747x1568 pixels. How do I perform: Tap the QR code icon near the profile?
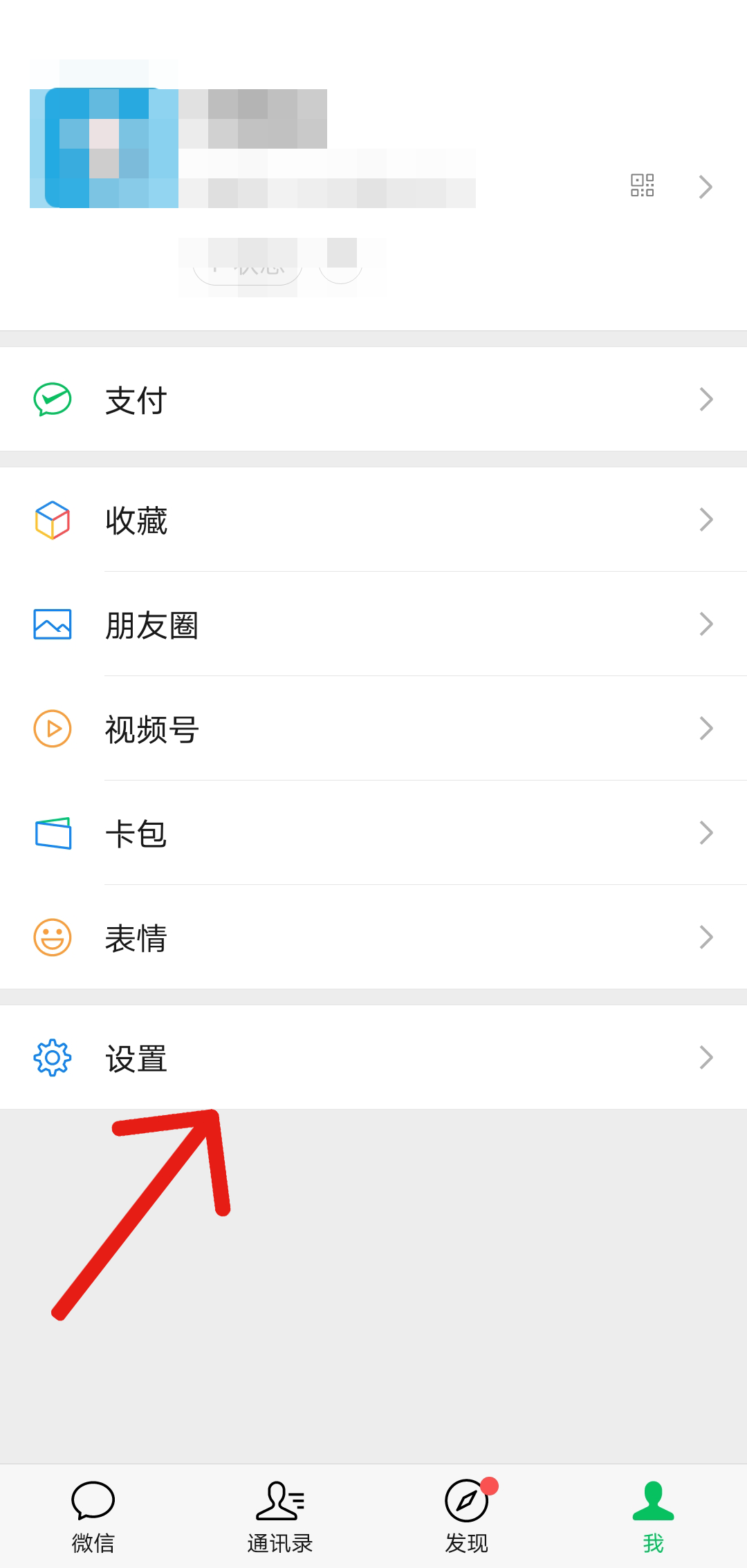click(x=643, y=185)
